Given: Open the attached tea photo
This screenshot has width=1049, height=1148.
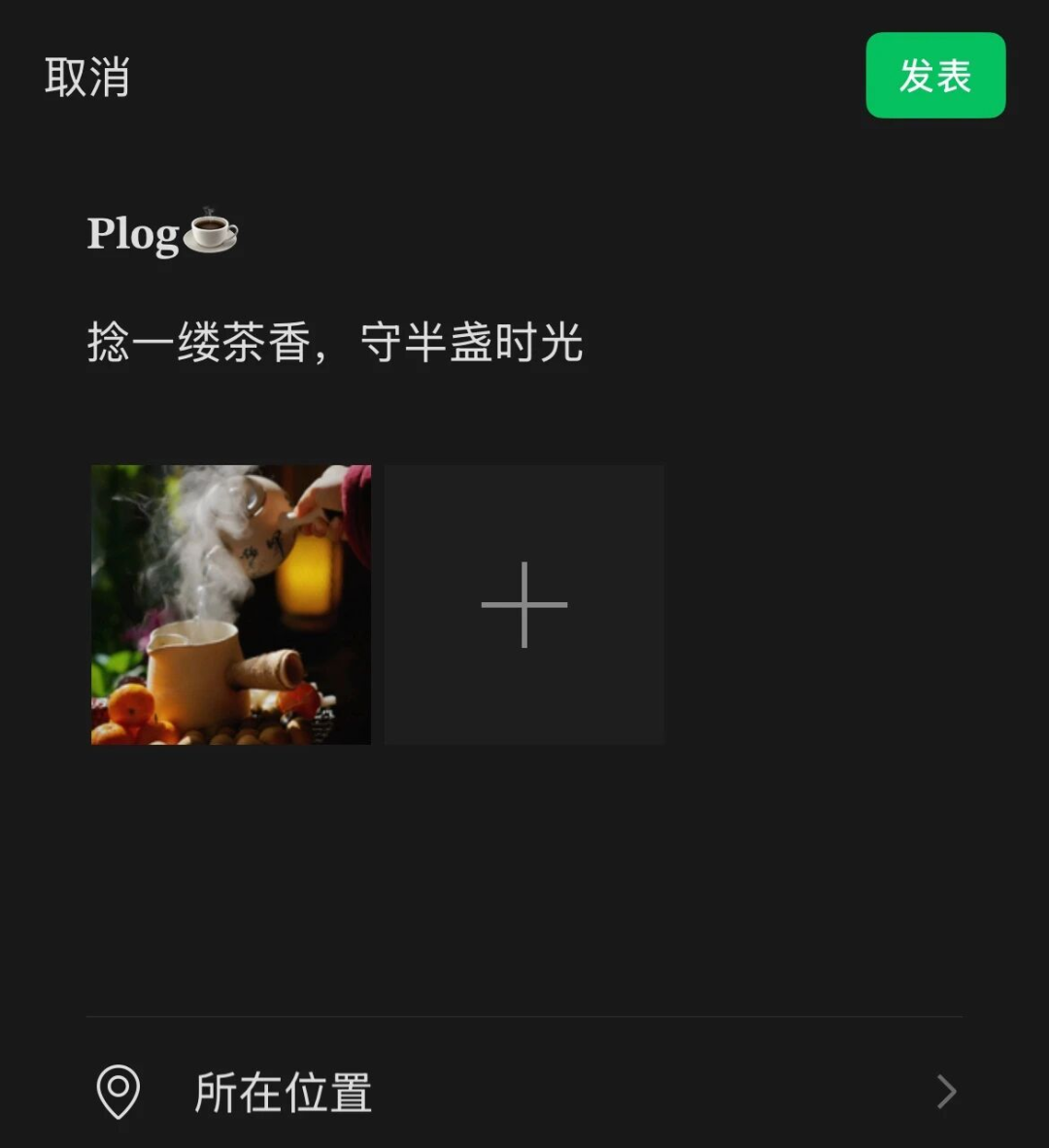Looking at the screenshot, I should coord(231,604).
